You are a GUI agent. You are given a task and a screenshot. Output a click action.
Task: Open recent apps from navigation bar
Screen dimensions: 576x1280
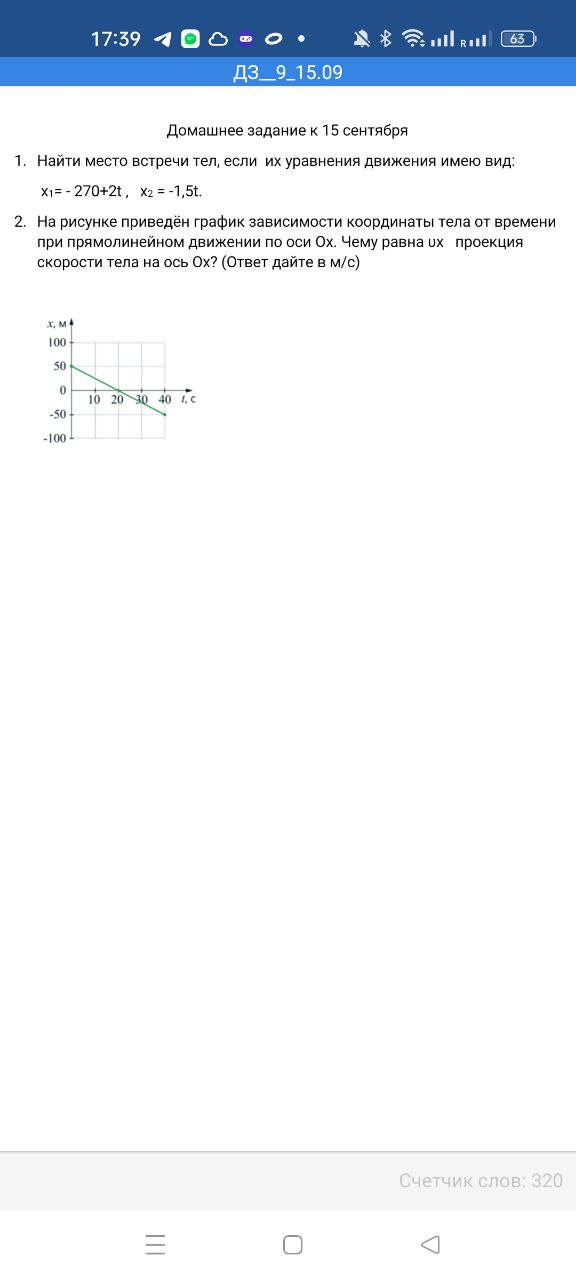[155, 1244]
